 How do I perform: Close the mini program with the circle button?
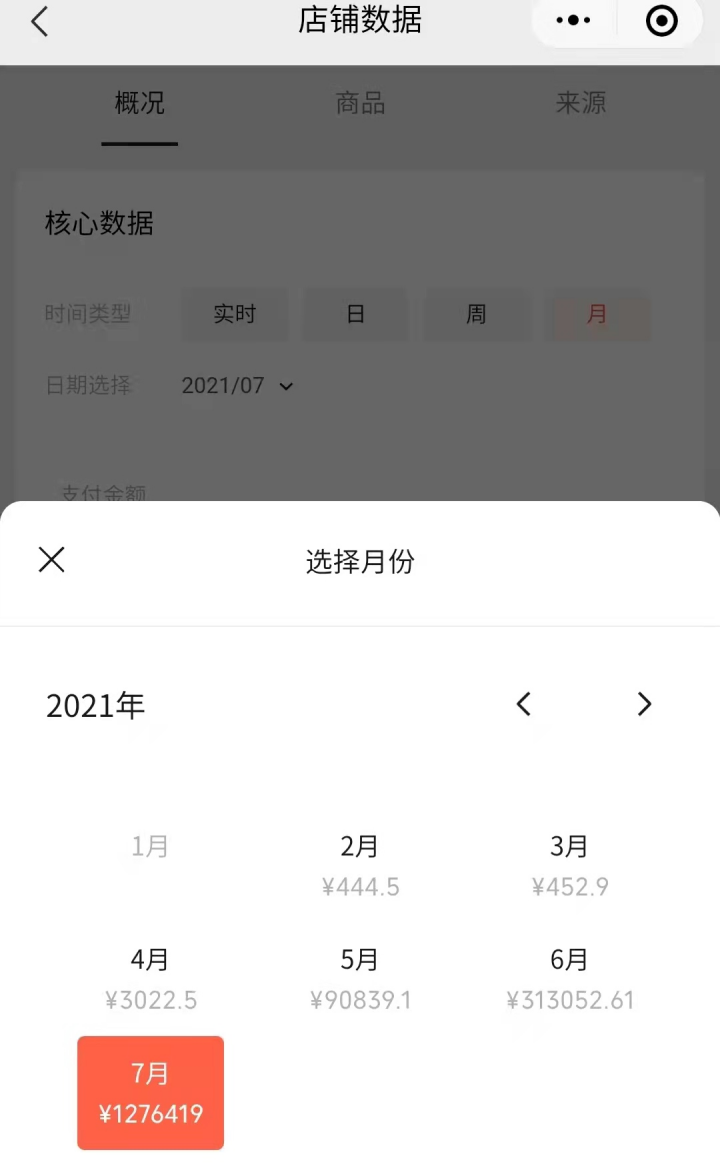(x=662, y=21)
